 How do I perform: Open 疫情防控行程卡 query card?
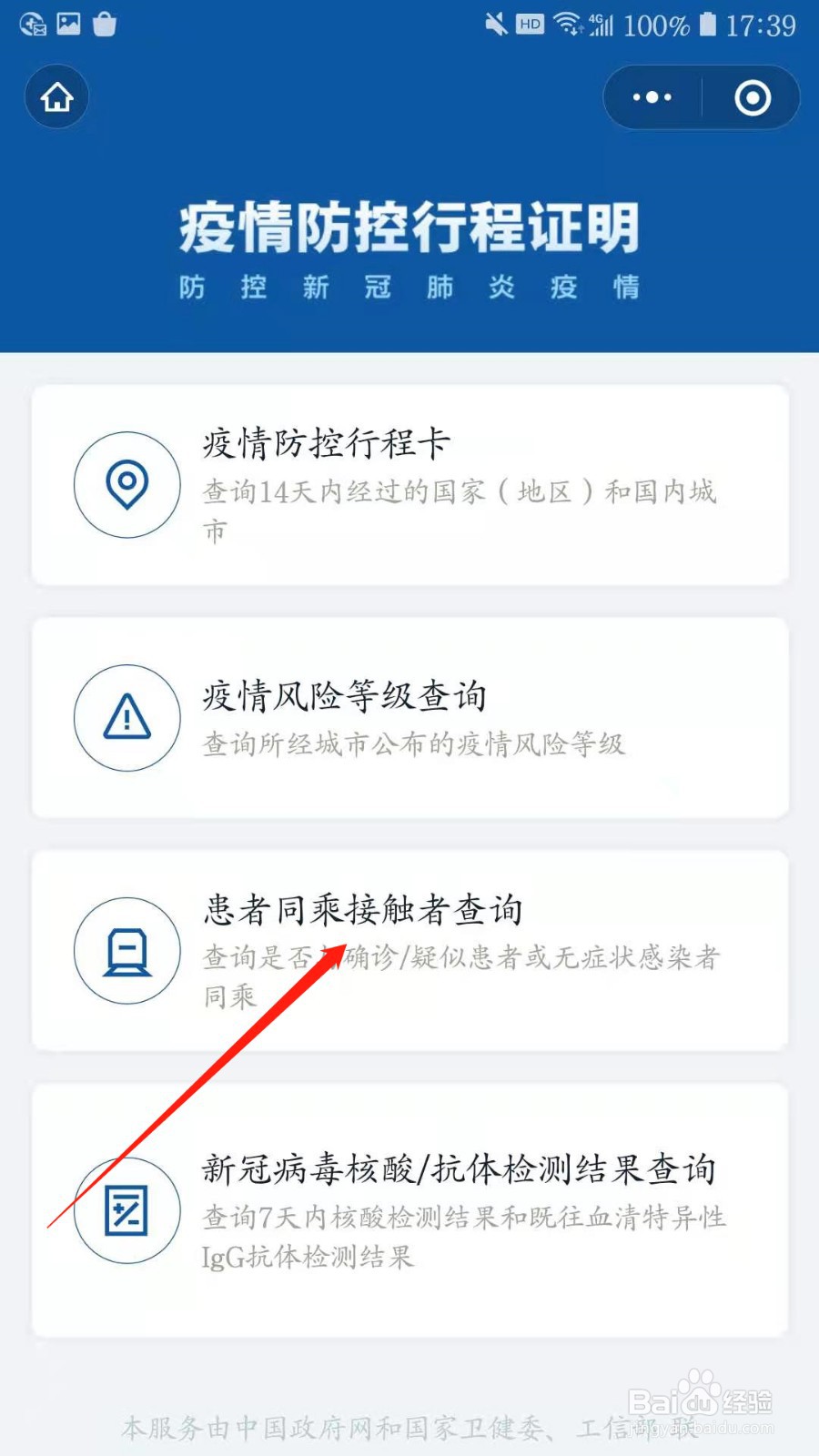409,484
